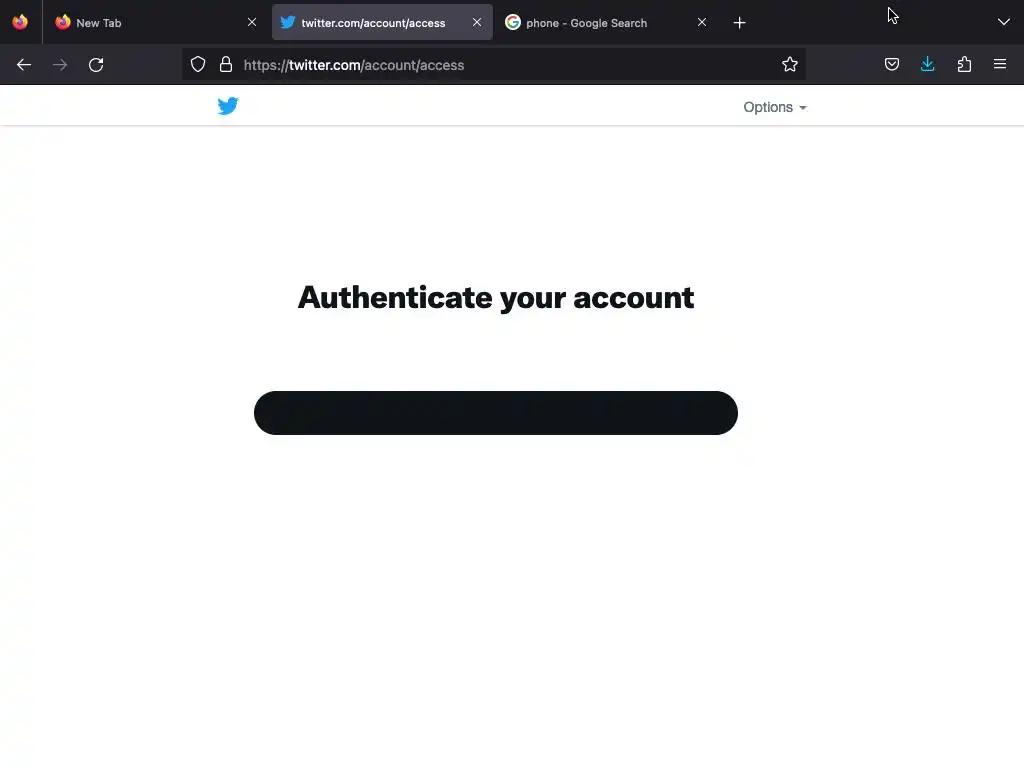Go back to the previous page
The image size is (1024, 768).
coord(24,64)
